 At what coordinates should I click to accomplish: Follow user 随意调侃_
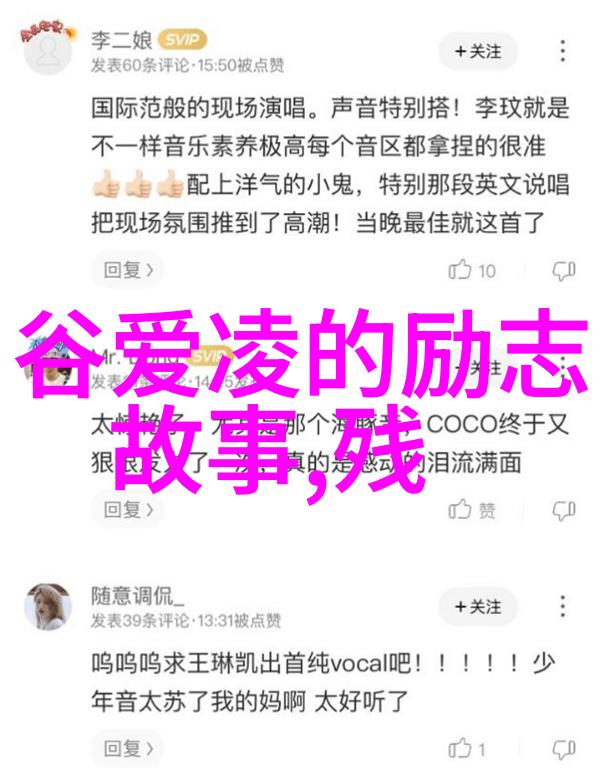(x=477, y=607)
